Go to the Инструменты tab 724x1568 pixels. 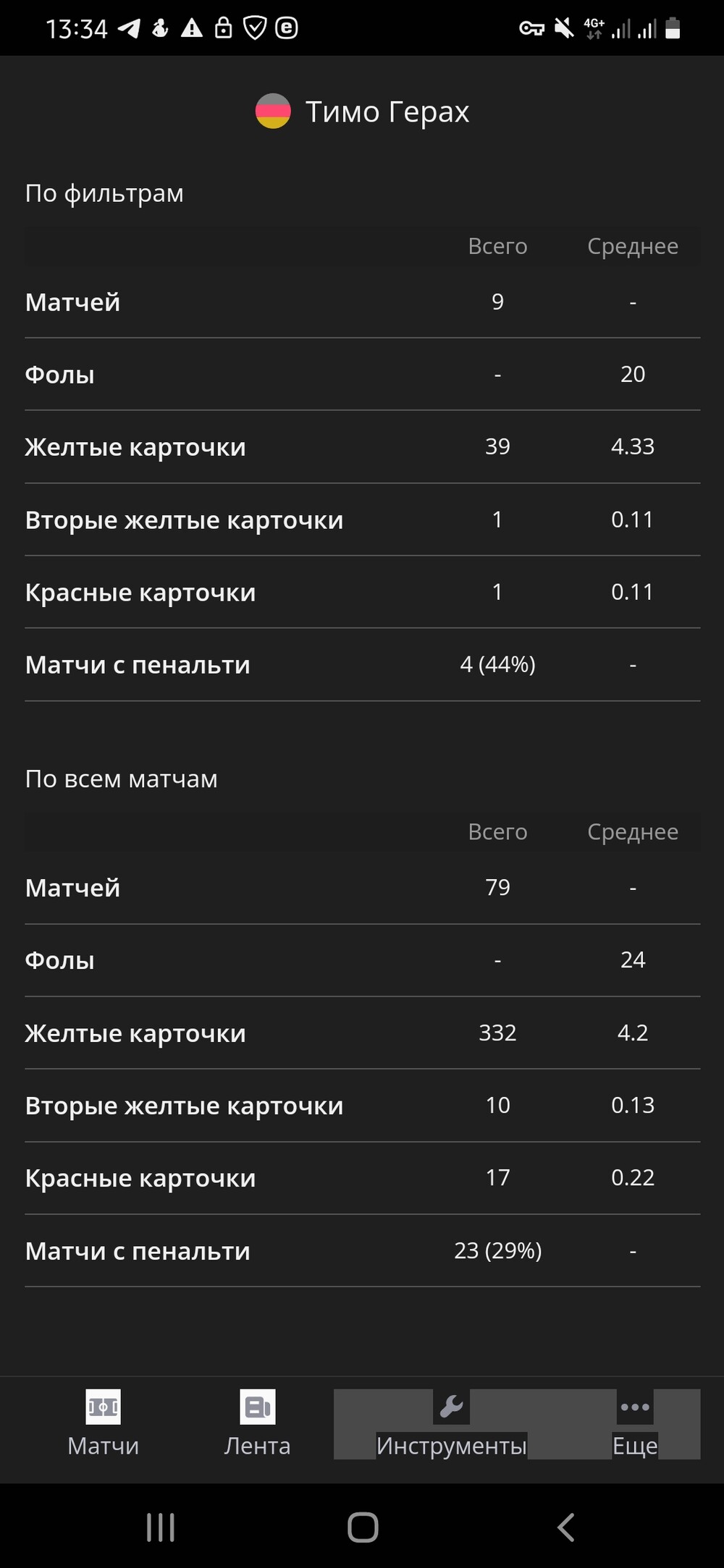[451, 1423]
